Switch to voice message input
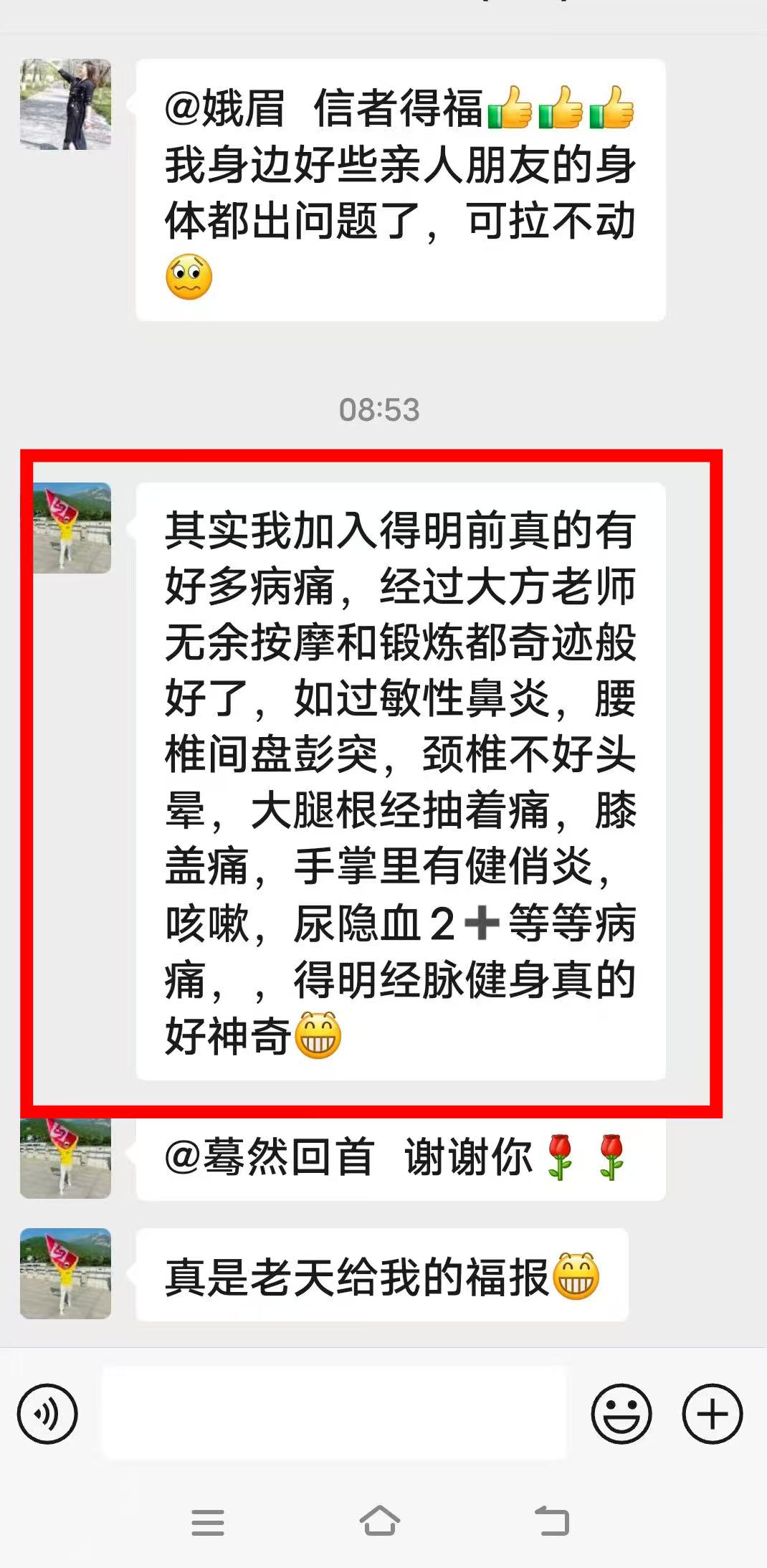The image size is (767, 1568). point(47,1413)
